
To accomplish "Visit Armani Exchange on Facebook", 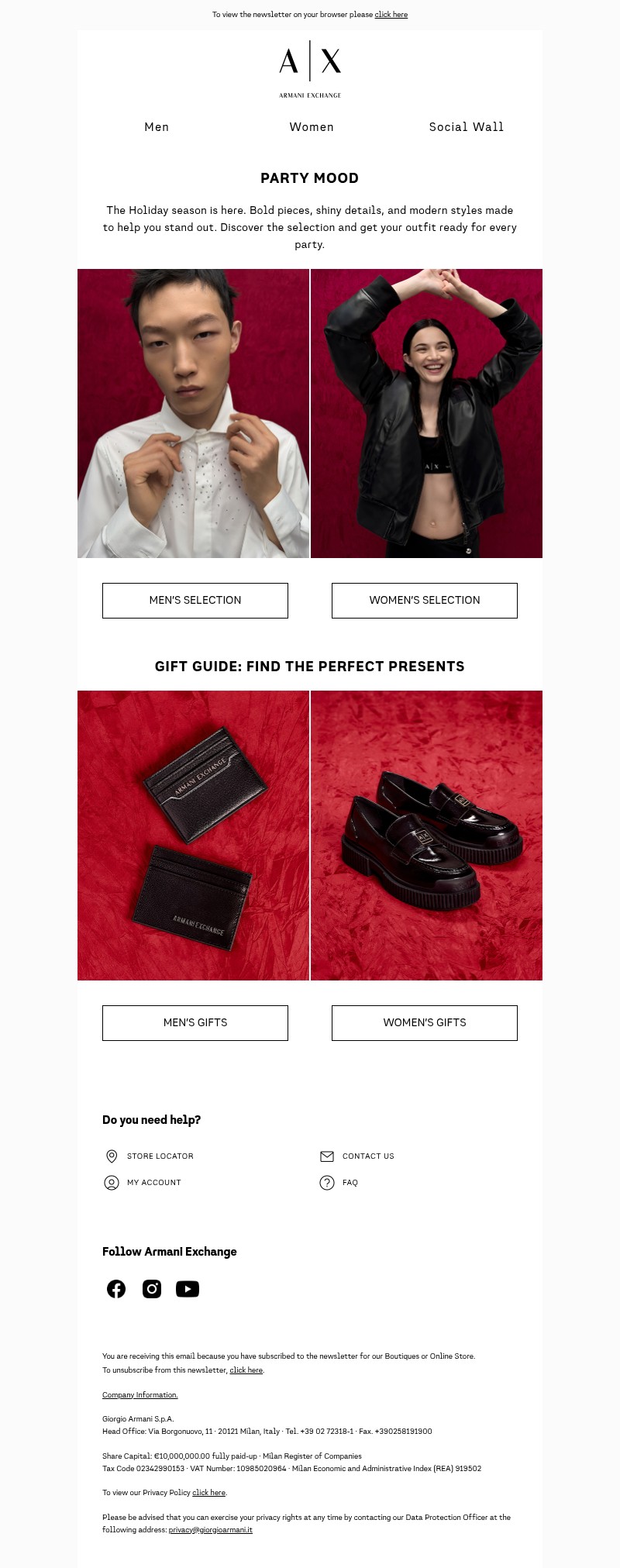I will tap(116, 1289).
